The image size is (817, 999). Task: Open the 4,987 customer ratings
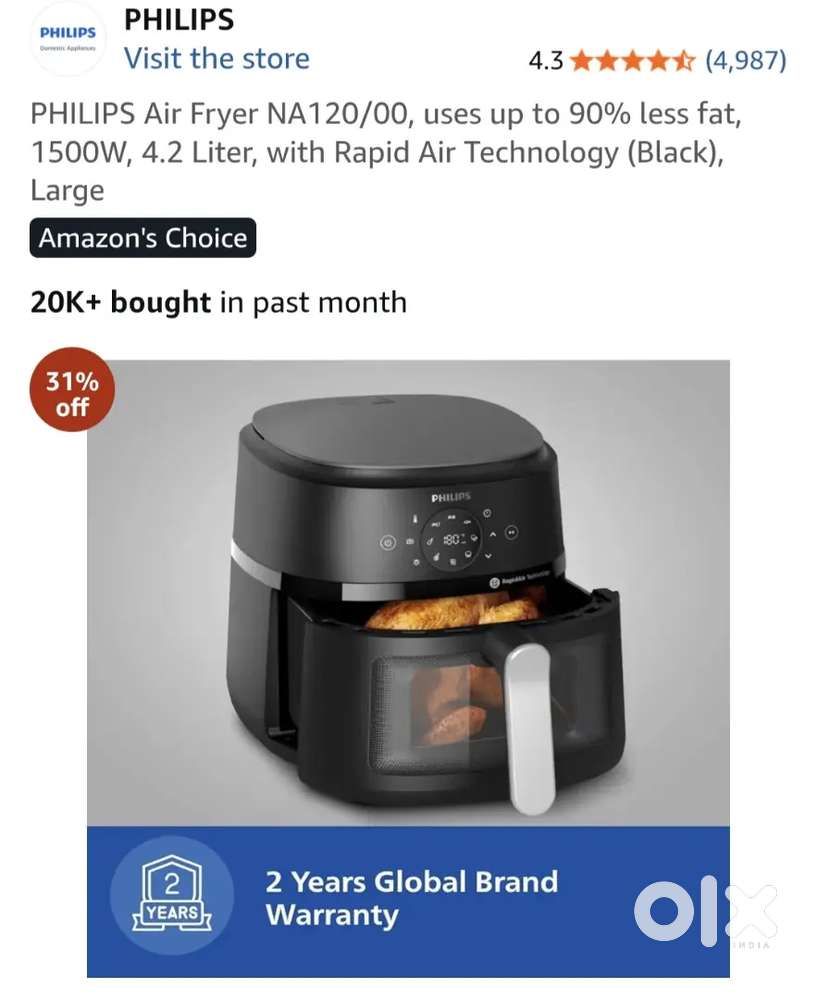click(745, 61)
